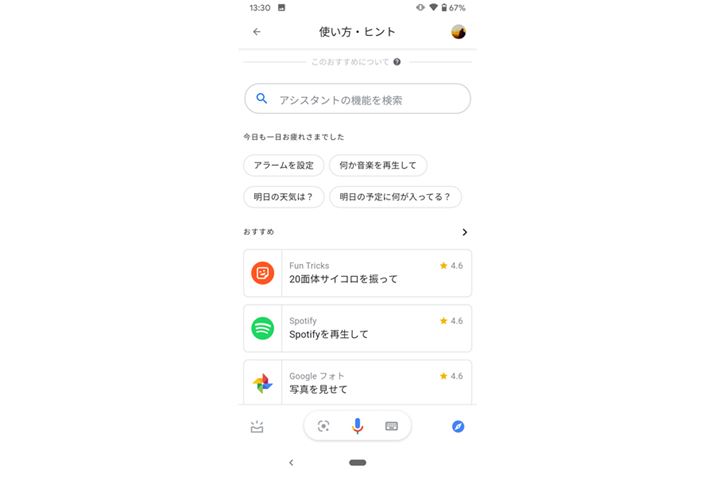
Task: Launch Google Lens
Action: click(x=323, y=426)
